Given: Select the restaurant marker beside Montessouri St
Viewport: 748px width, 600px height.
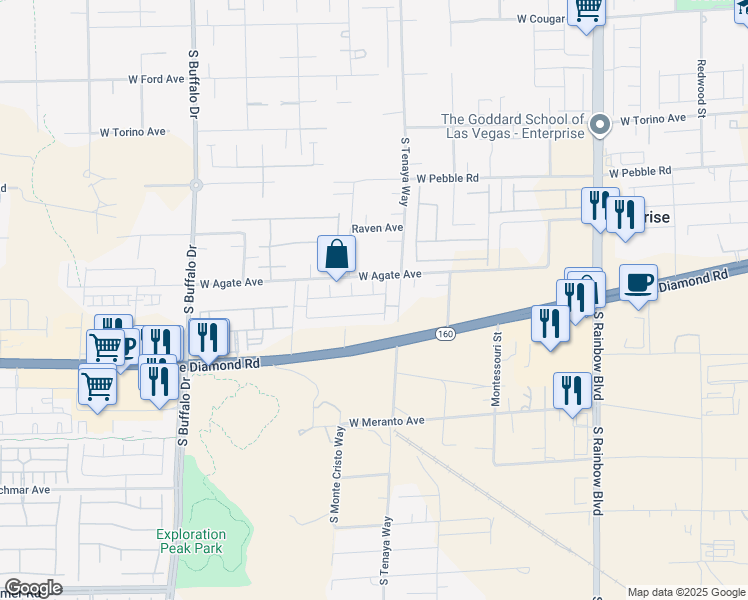Looking at the screenshot, I should (551, 325).
